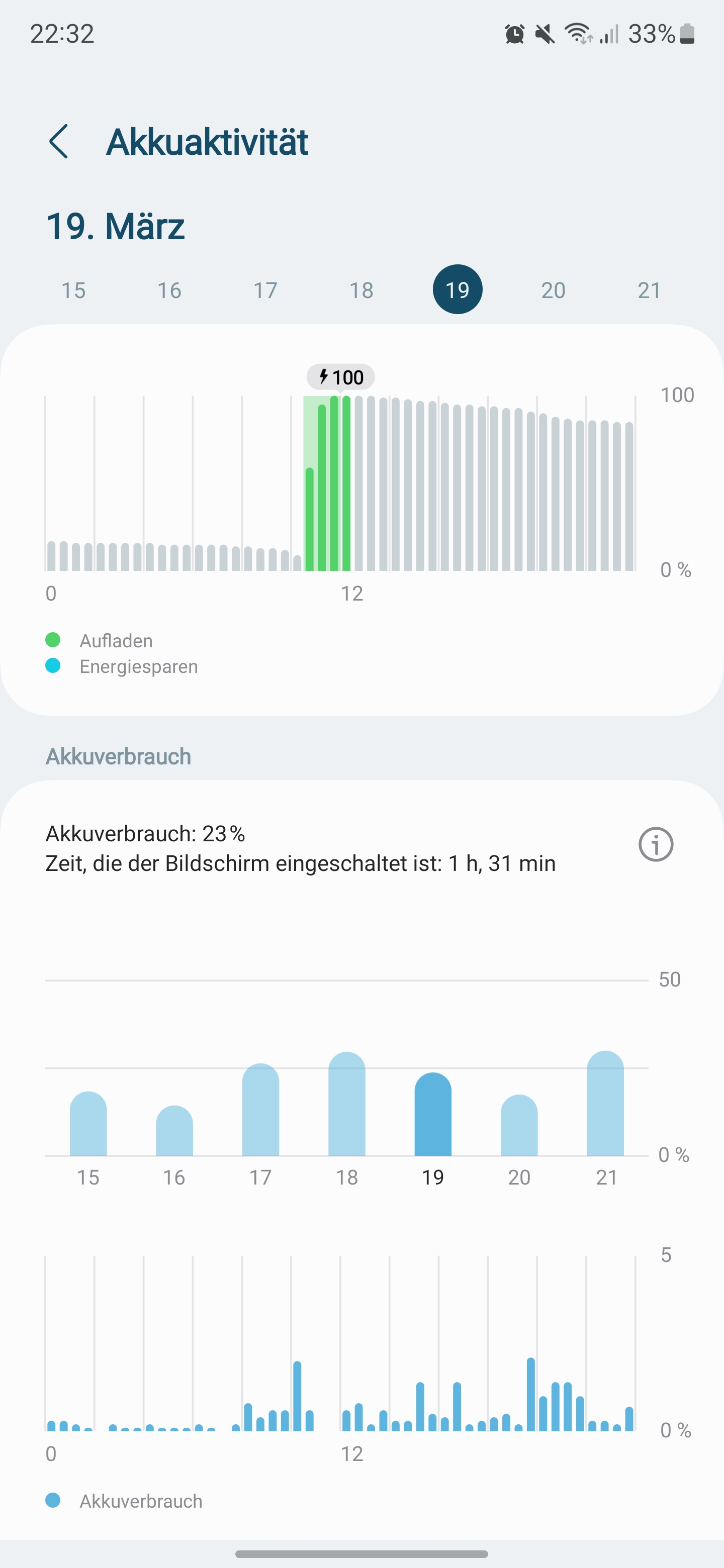Switch to day 20 in the date row

click(x=553, y=290)
